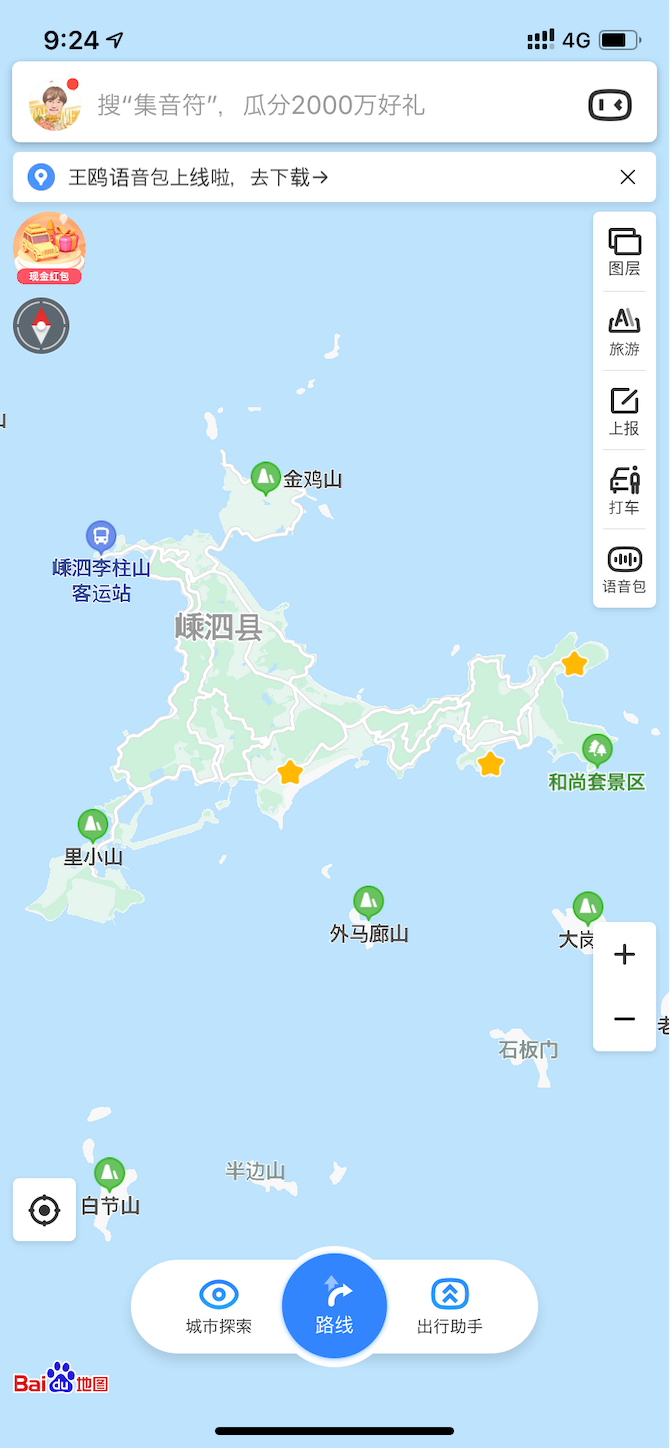Zoom out with the minus button

624,1019
